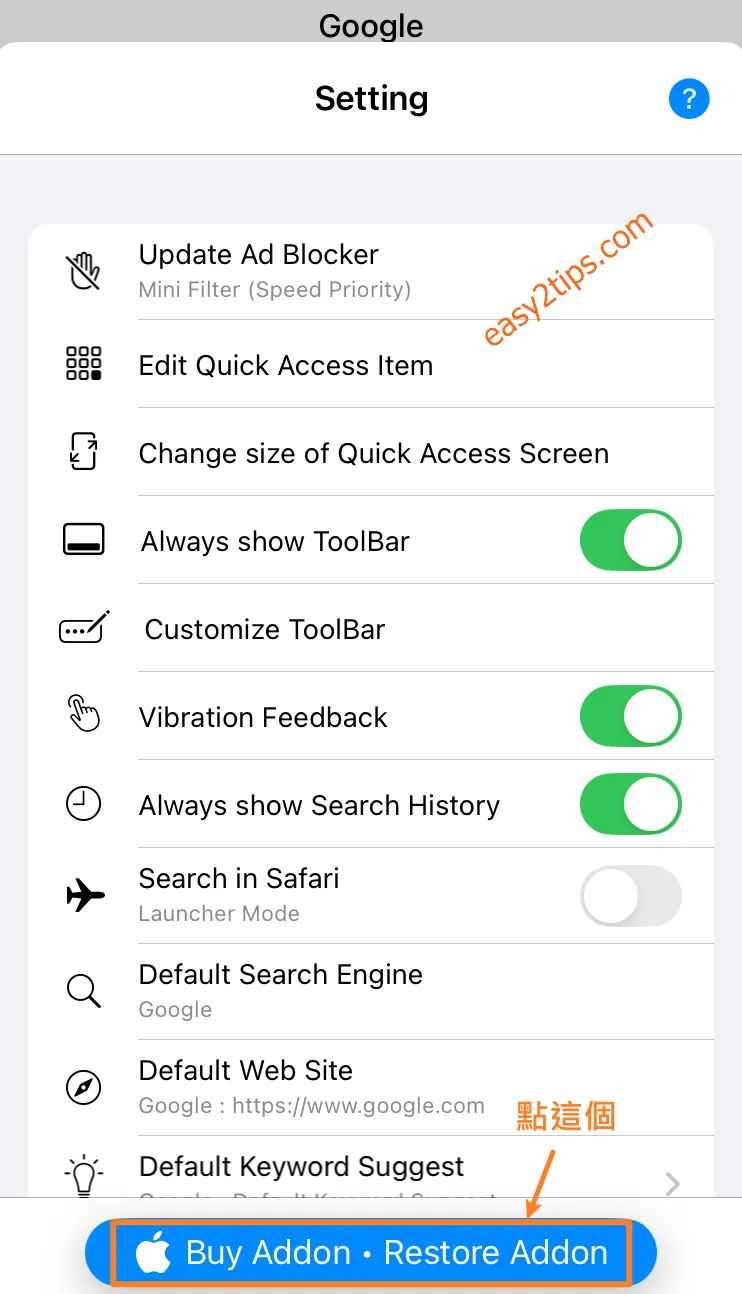
Task: Tap the magnifier icon next to Default Search Engine
Action: [84, 990]
